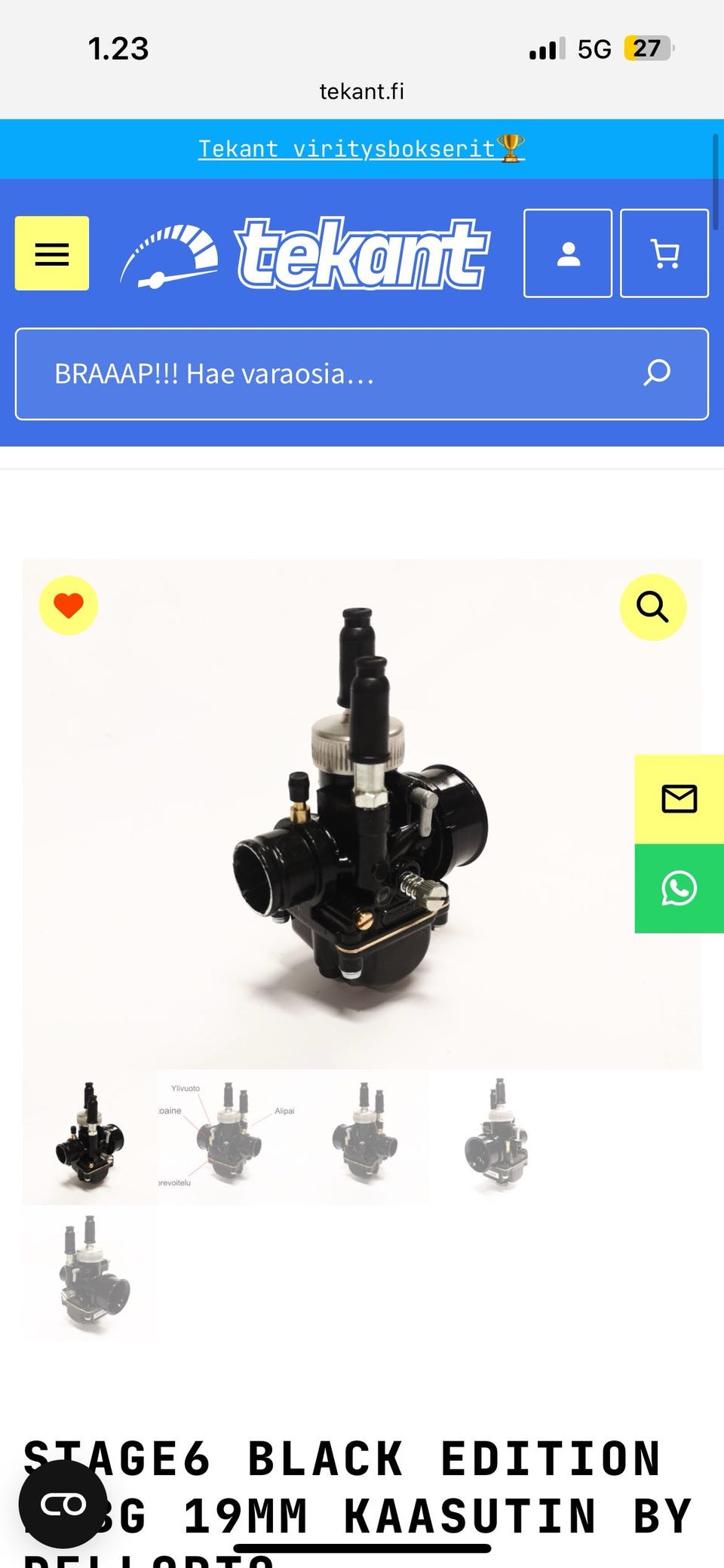Start a WhatsApp chat with the shop

679,888
